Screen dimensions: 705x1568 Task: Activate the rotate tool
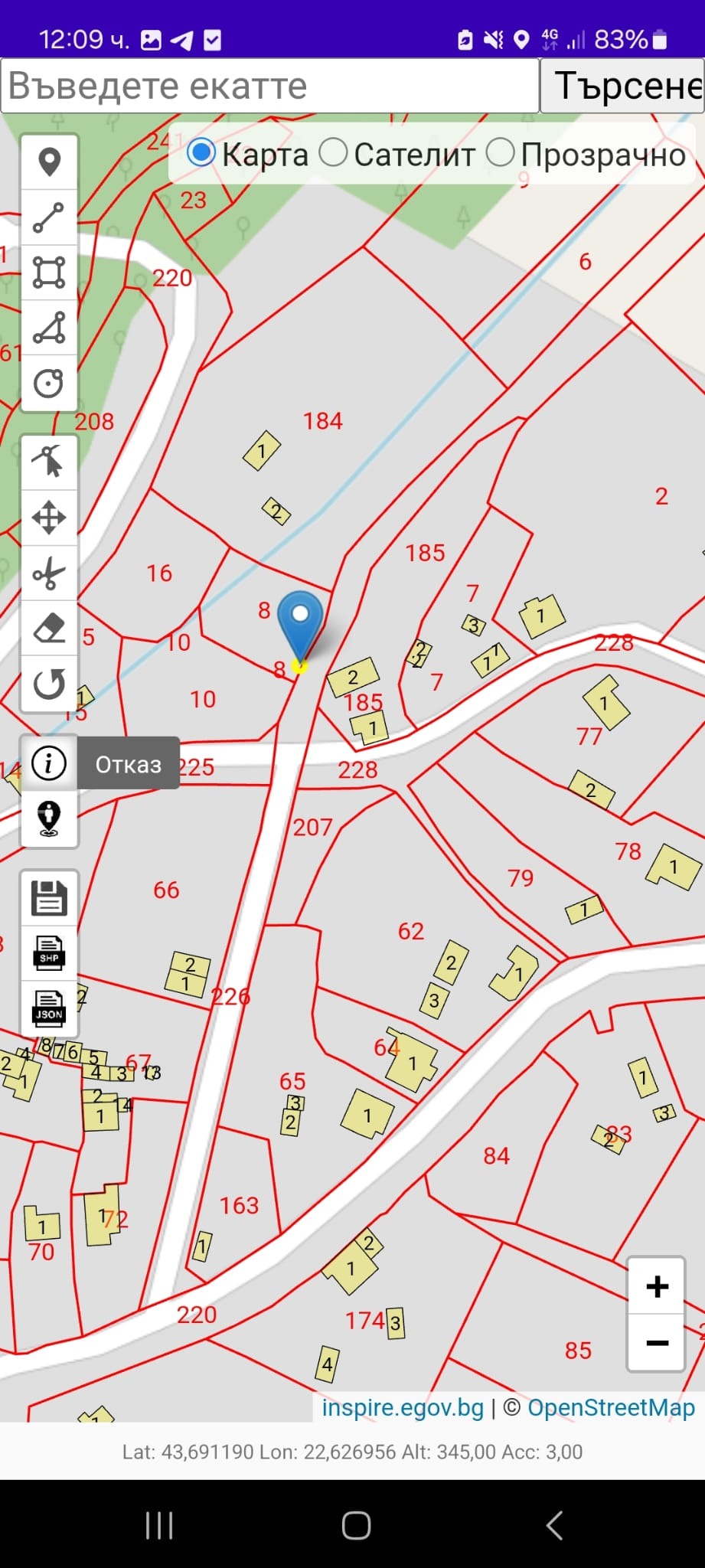pyautogui.click(x=49, y=684)
